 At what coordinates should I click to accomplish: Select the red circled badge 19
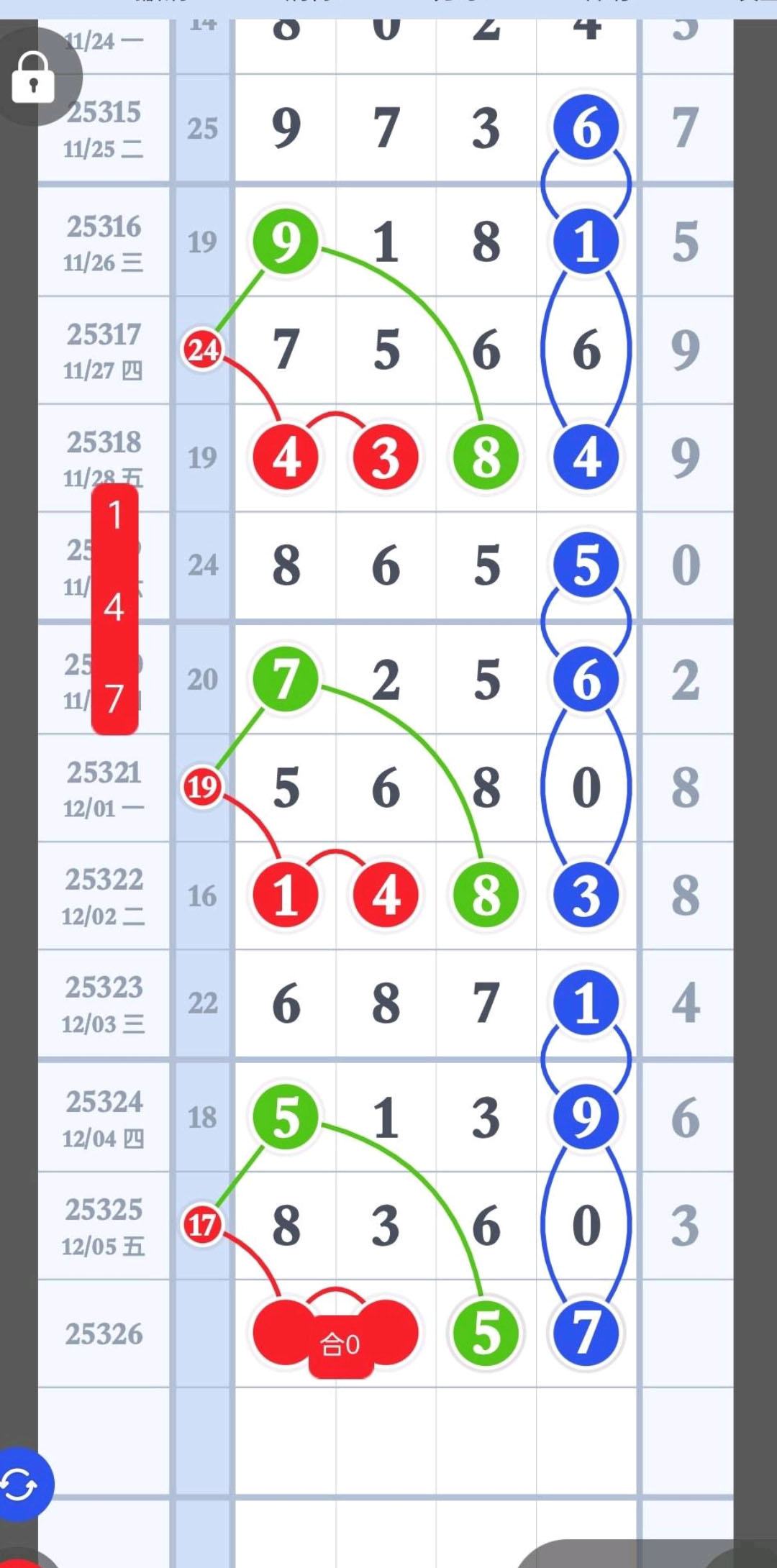202,787
